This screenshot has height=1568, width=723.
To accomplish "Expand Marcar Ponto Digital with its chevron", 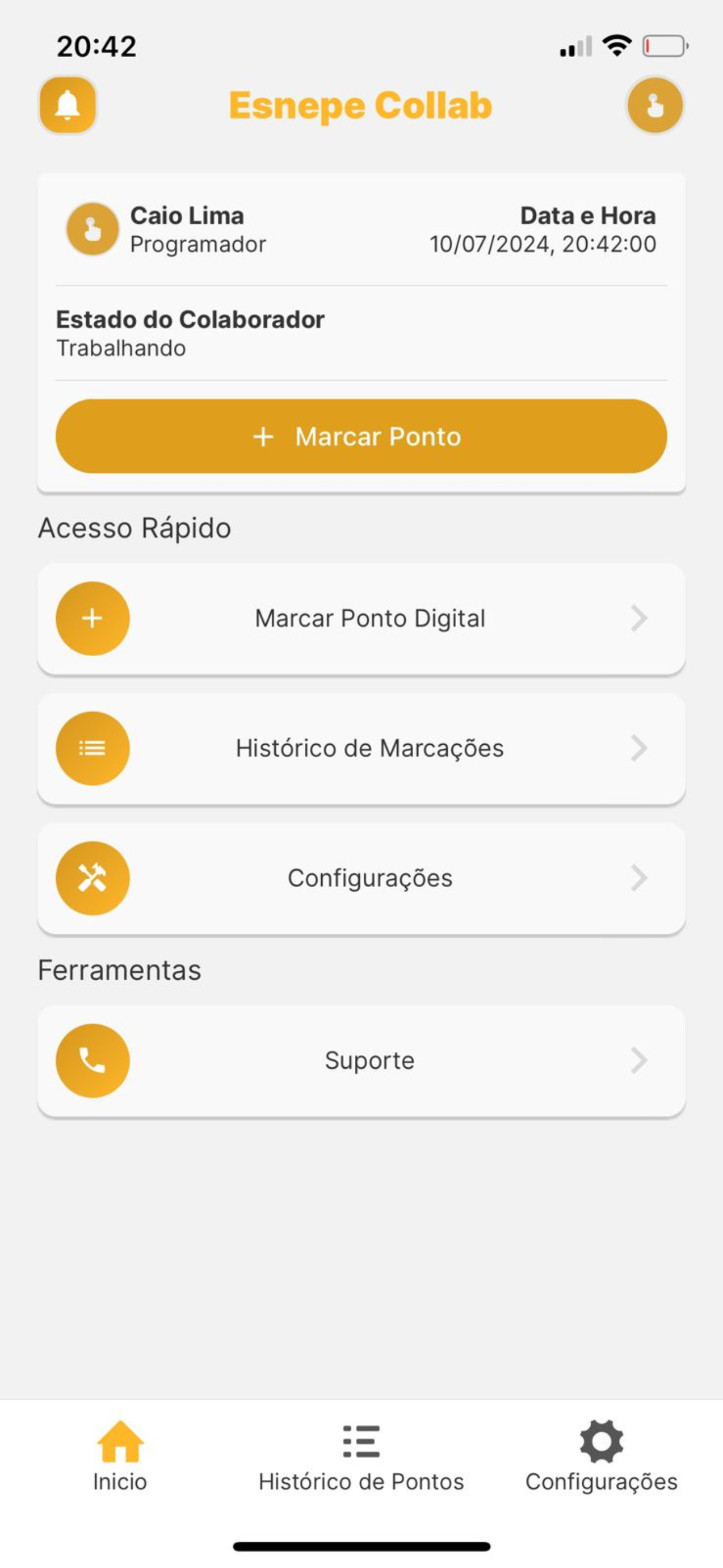I will point(638,618).
